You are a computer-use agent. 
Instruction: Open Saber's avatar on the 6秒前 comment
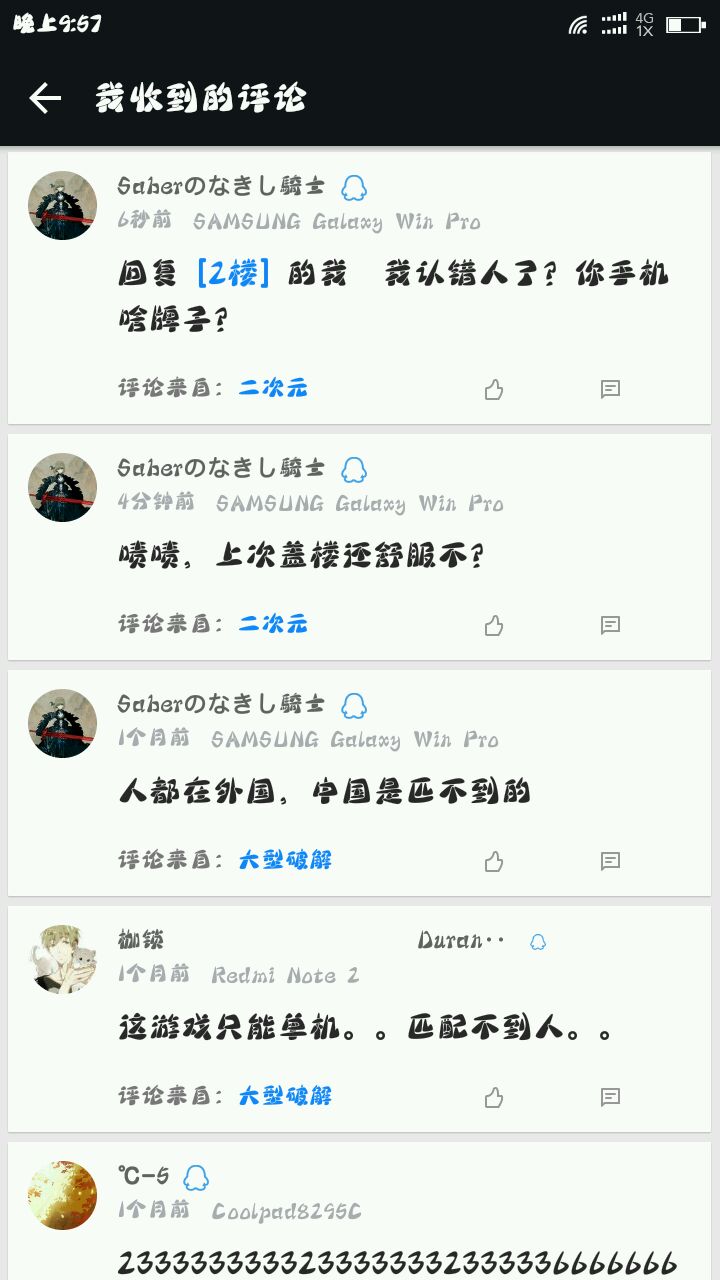pos(62,205)
